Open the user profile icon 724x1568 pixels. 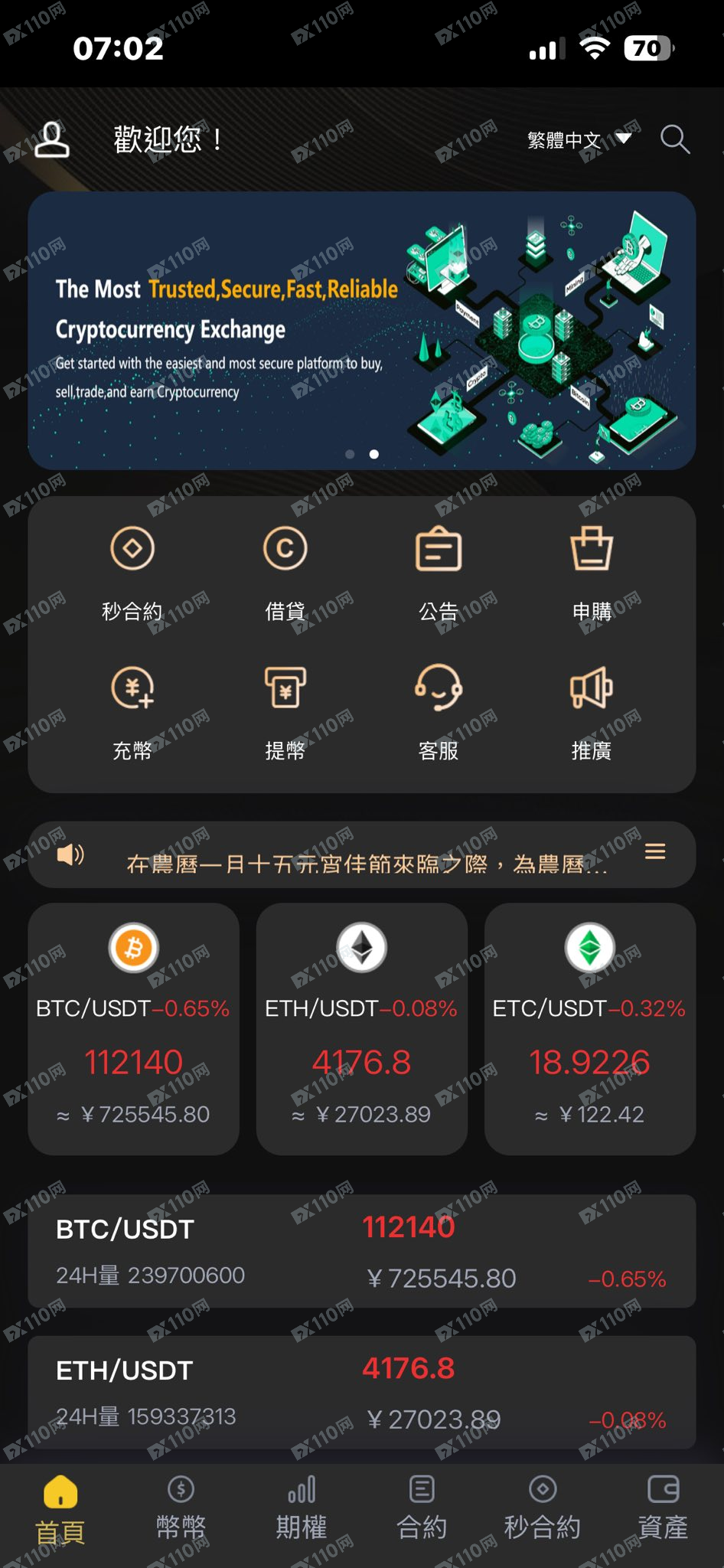(52, 139)
